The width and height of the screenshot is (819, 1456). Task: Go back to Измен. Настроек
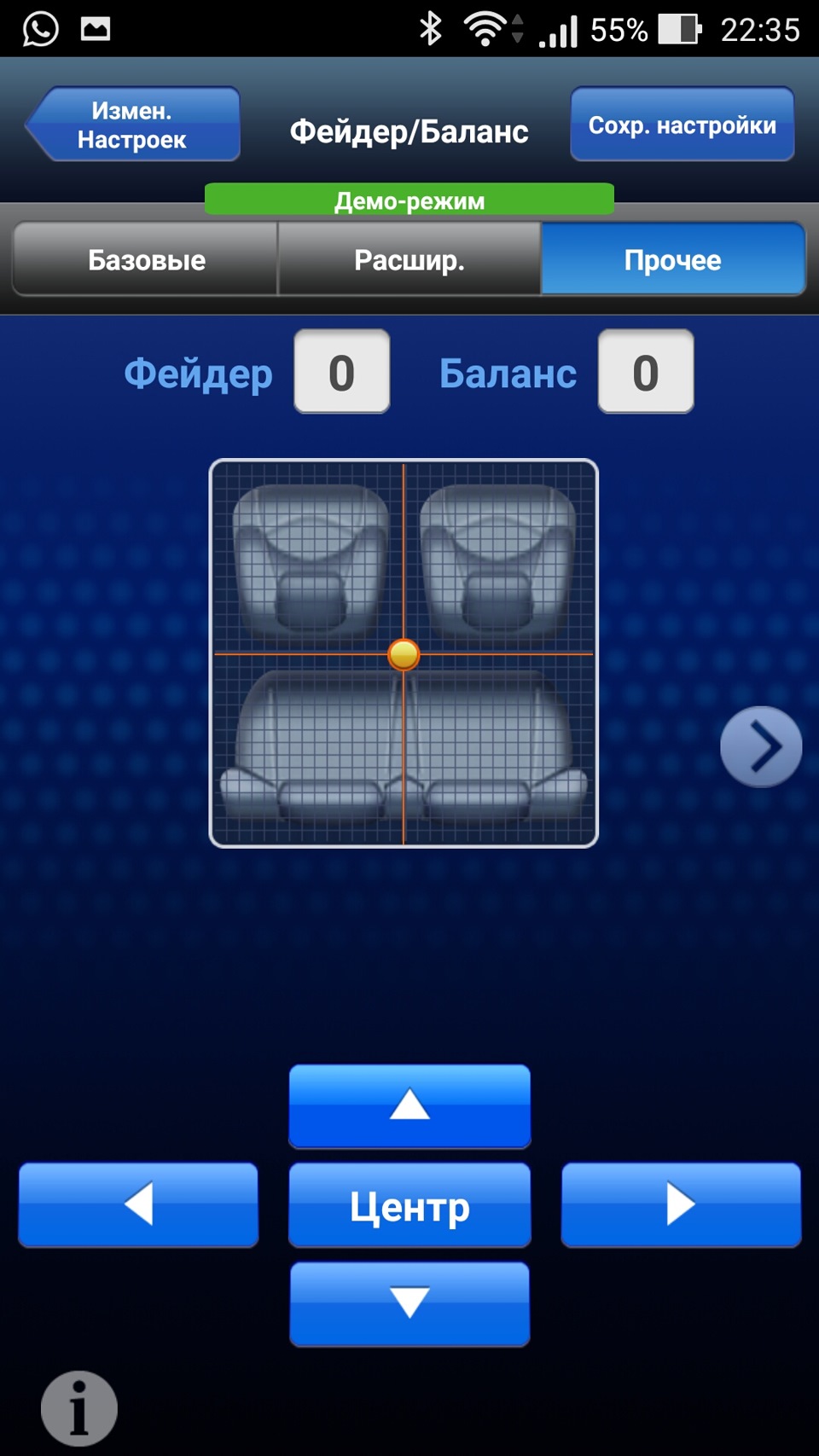click(133, 125)
